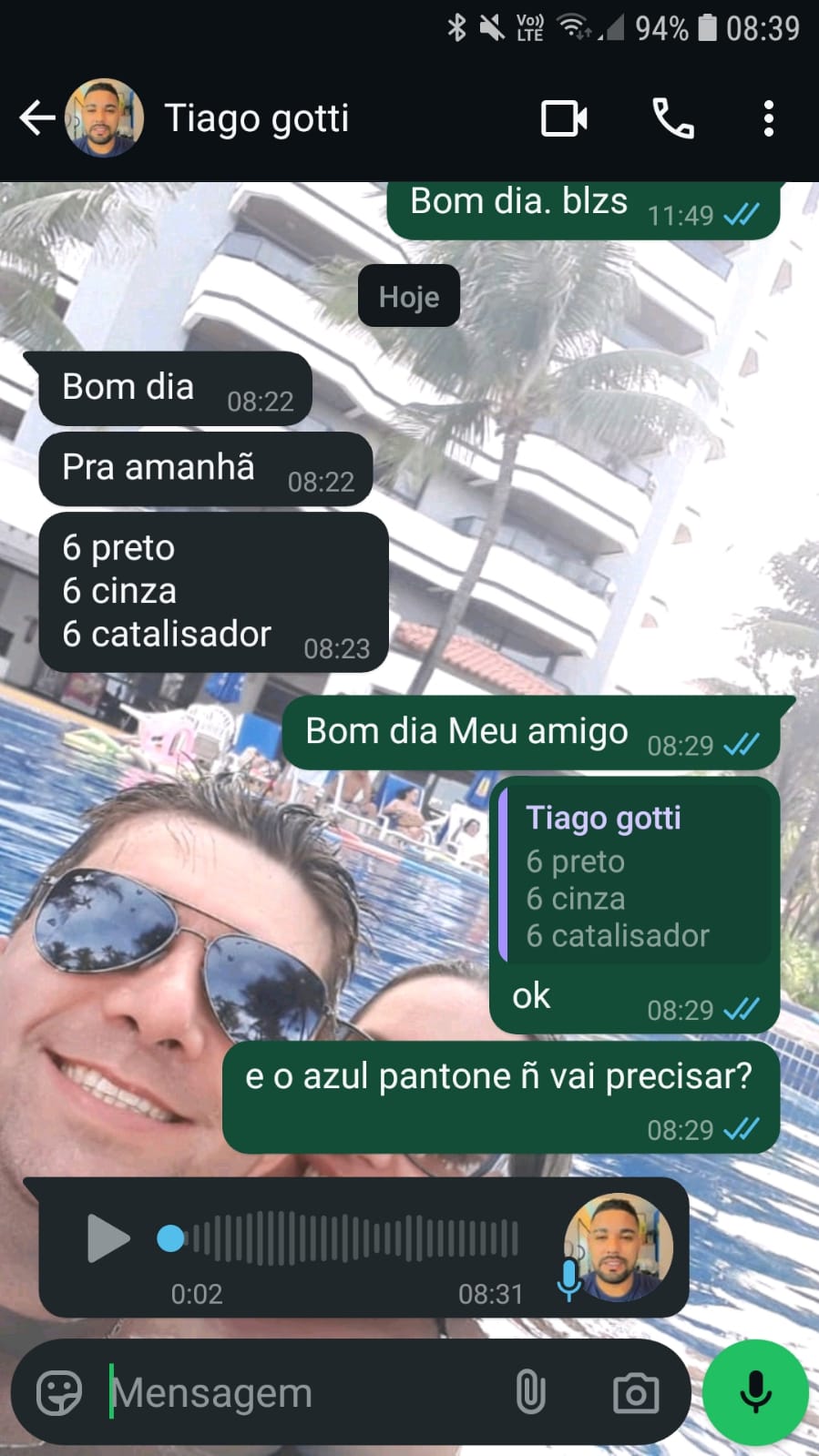Open the overflow menu
The height and width of the screenshot is (1456, 819).
point(769,118)
